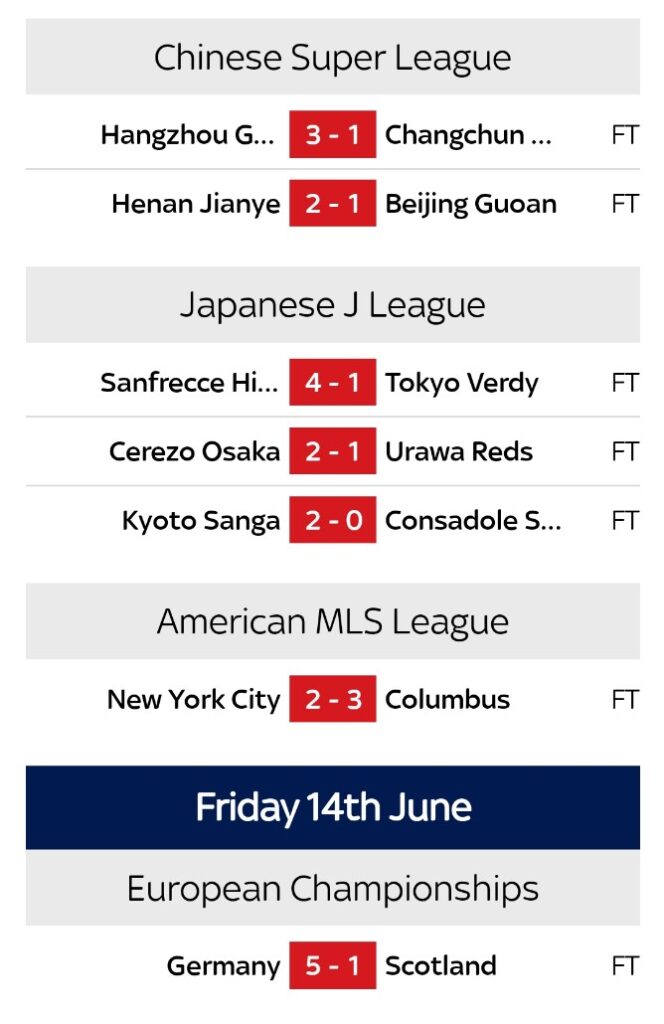
Task: Select Kyoto Sanga vs Consadole match
Action: 332,521
